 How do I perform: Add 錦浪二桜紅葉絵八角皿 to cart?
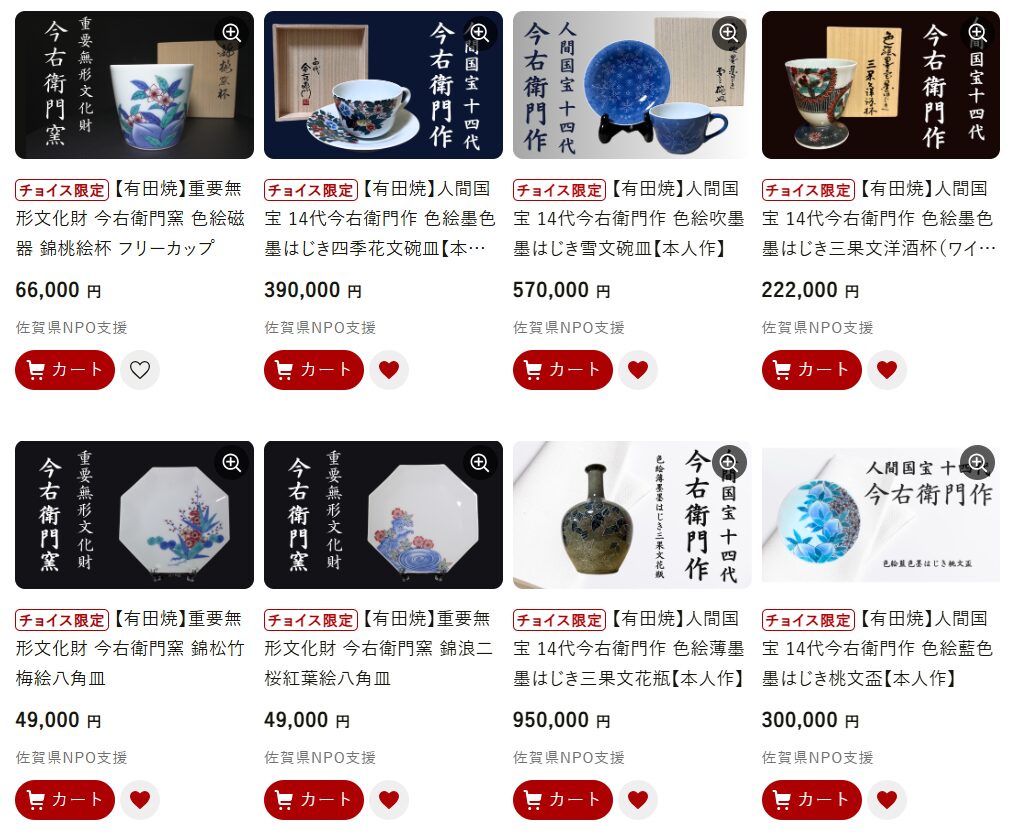pyautogui.click(x=313, y=800)
